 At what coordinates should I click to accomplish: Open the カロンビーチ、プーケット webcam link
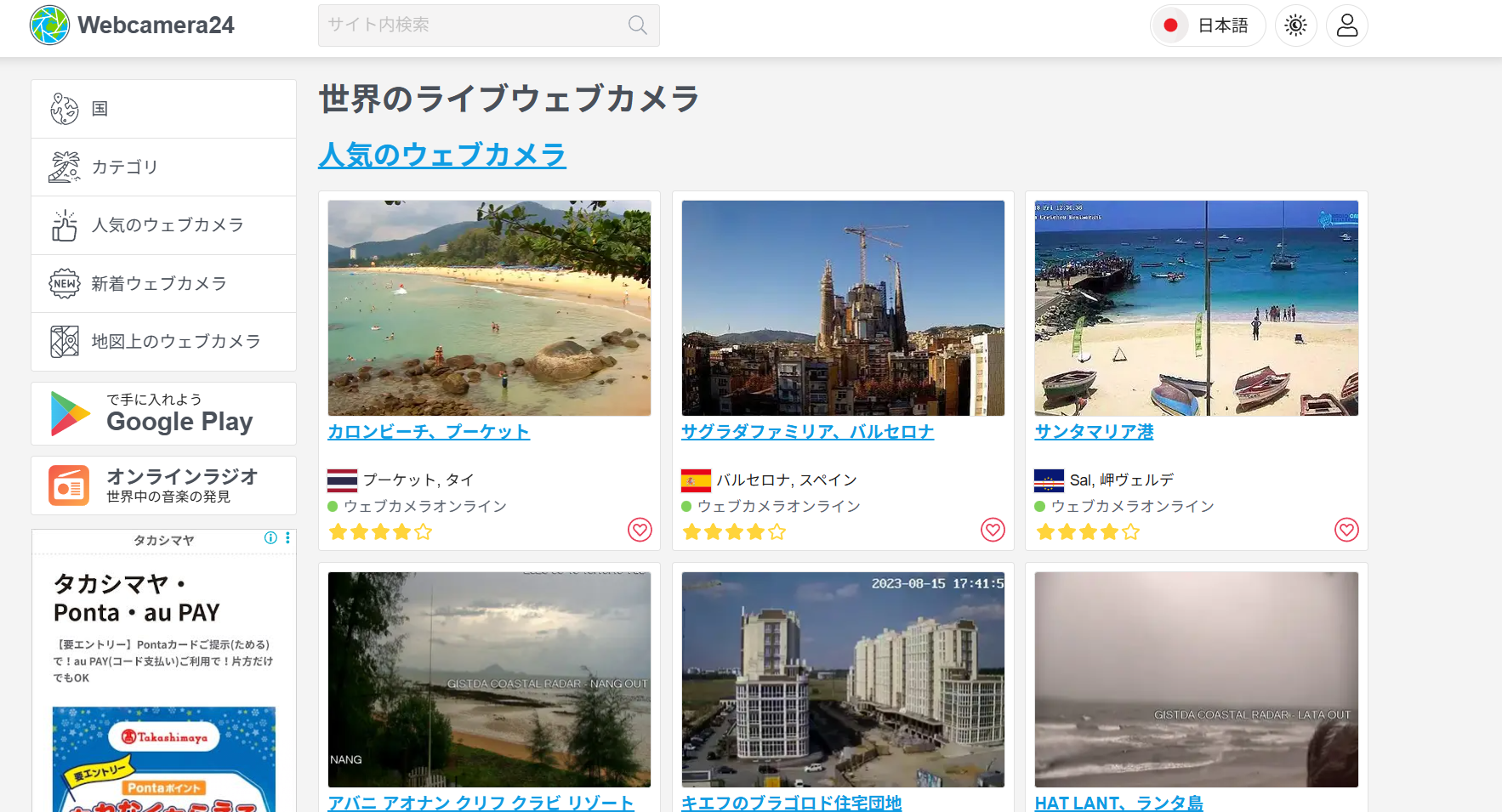(429, 432)
